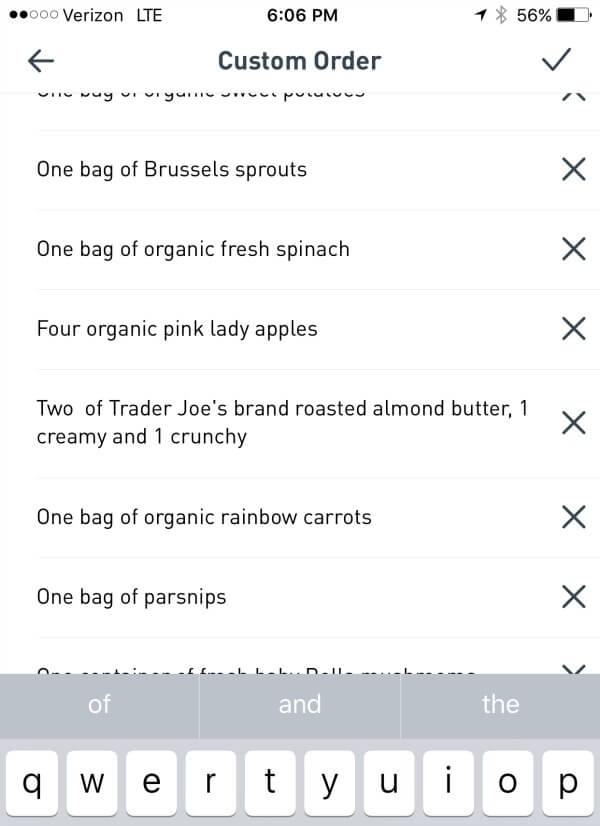The width and height of the screenshot is (600, 826).
Task: Remove the Brussels sprouts item
Action: pos(573,169)
